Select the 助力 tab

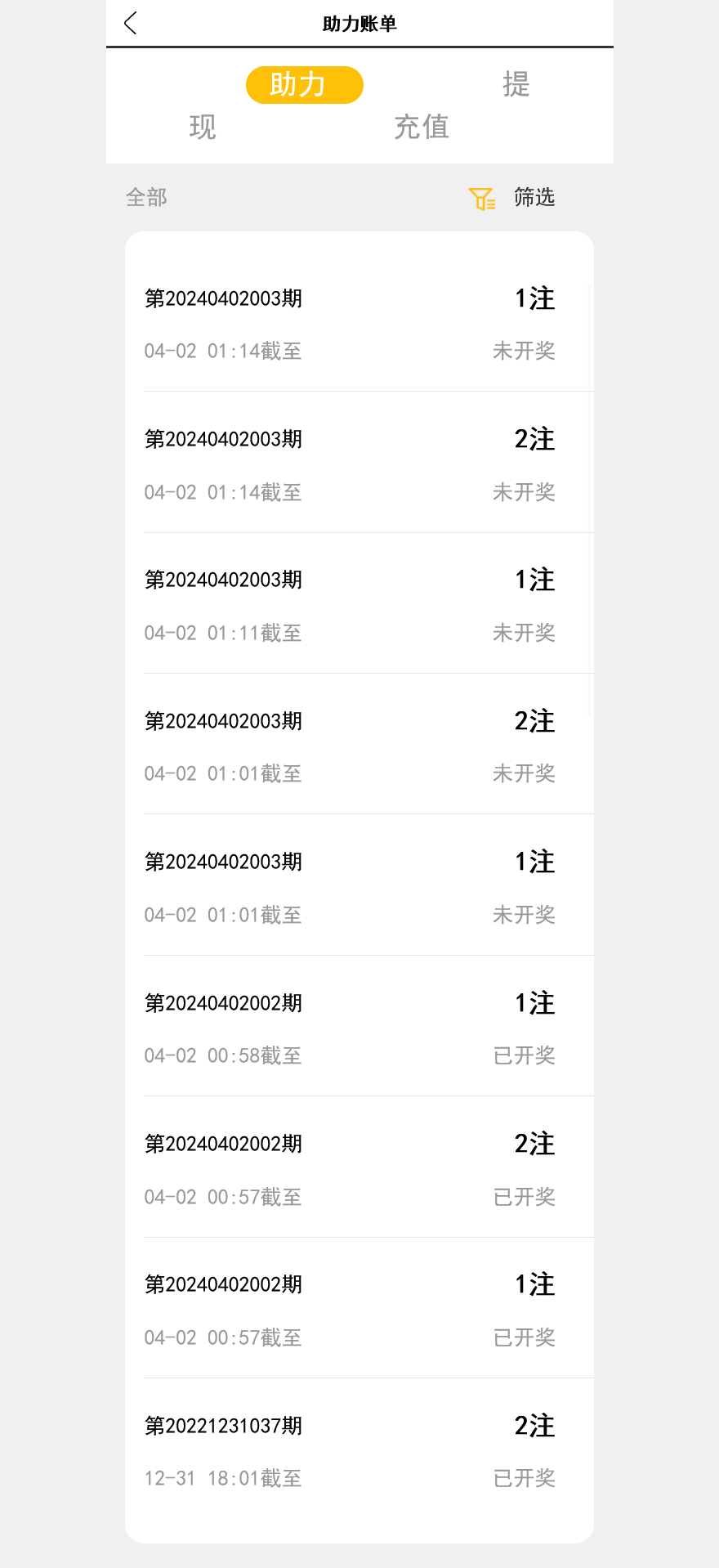click(303, 84)
